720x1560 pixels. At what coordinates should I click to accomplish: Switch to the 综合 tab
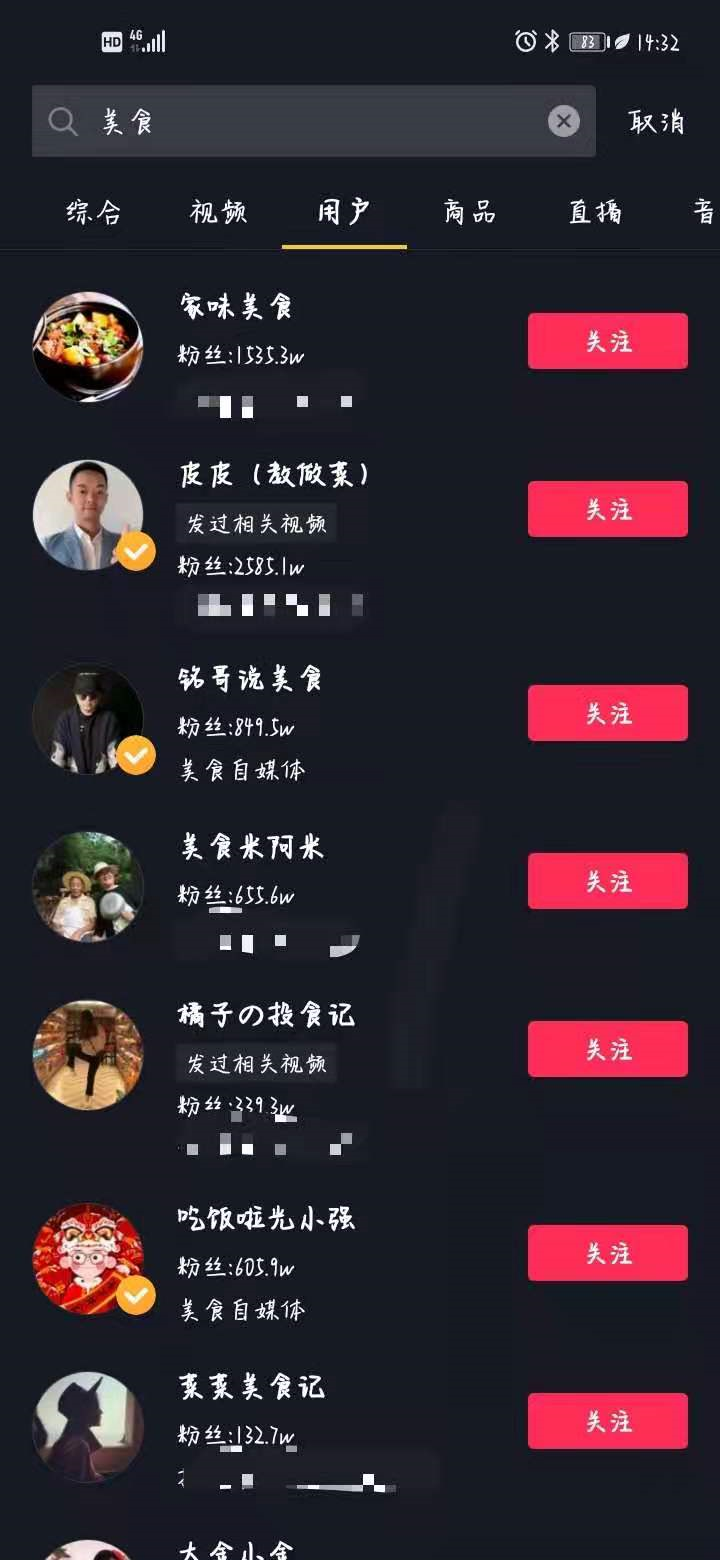tap(93, 212)
